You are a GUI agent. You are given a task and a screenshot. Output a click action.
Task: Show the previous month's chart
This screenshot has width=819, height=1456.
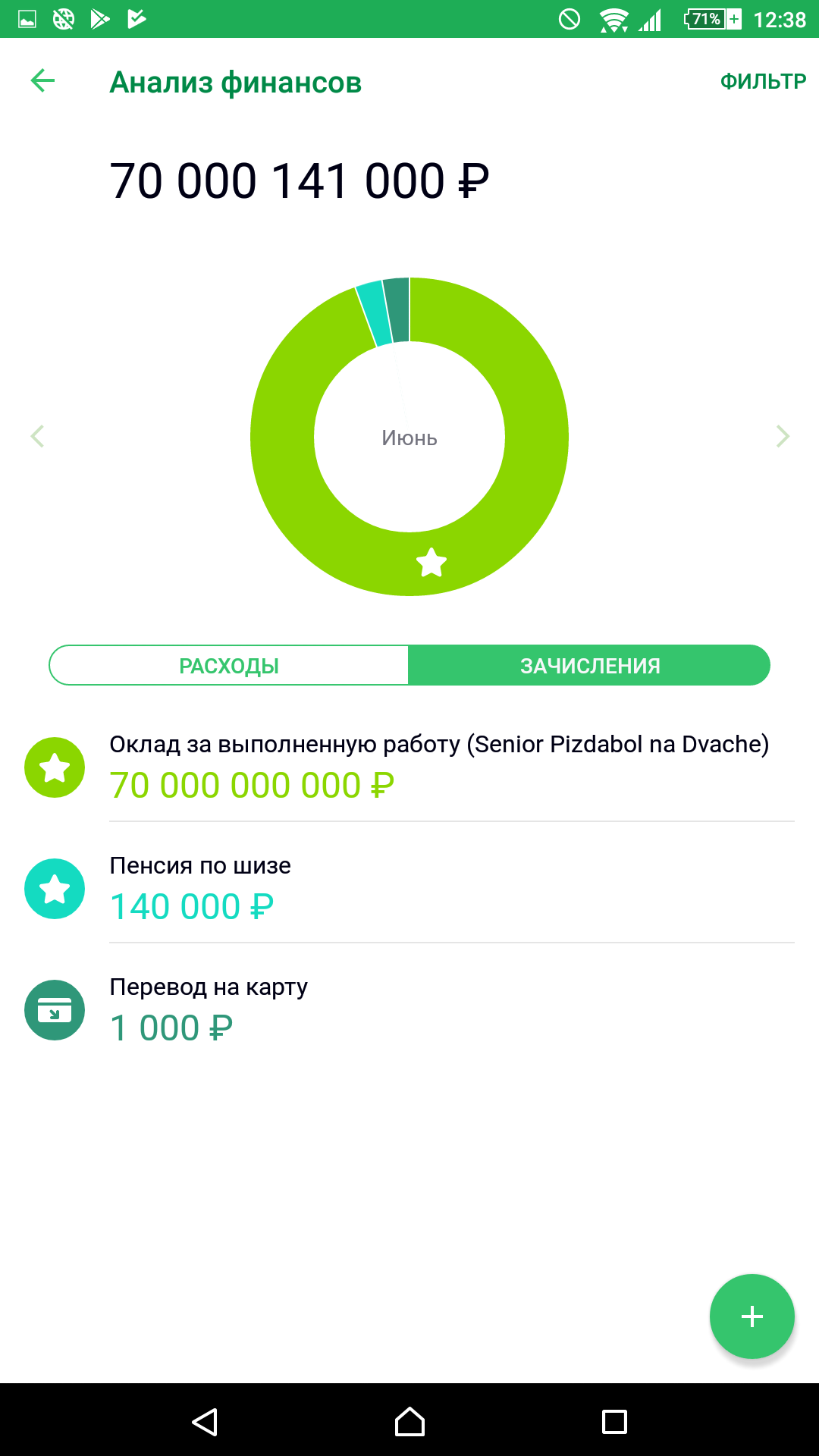point(37,436)
